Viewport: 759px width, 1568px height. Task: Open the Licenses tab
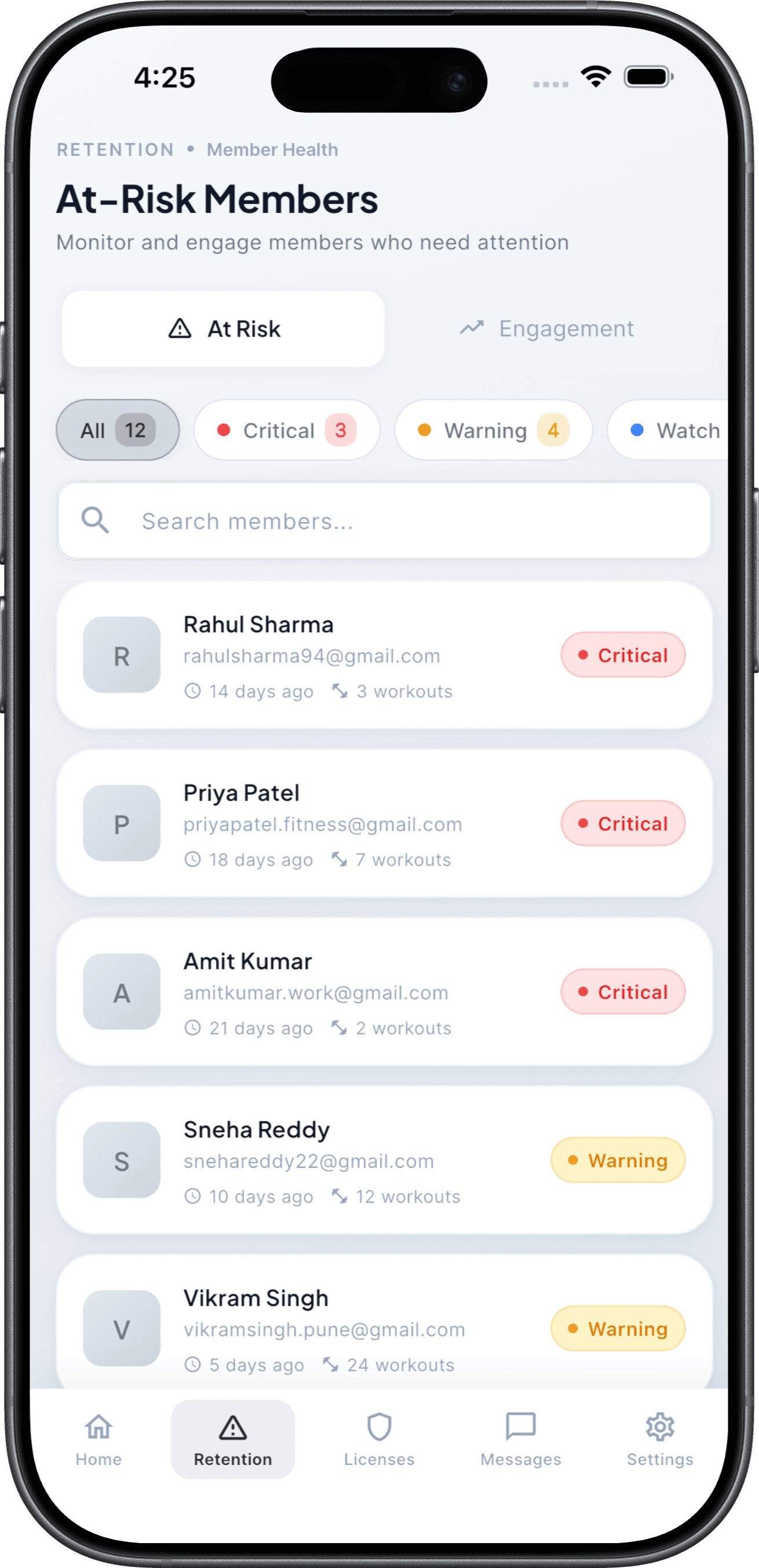tap(379, 1439)
